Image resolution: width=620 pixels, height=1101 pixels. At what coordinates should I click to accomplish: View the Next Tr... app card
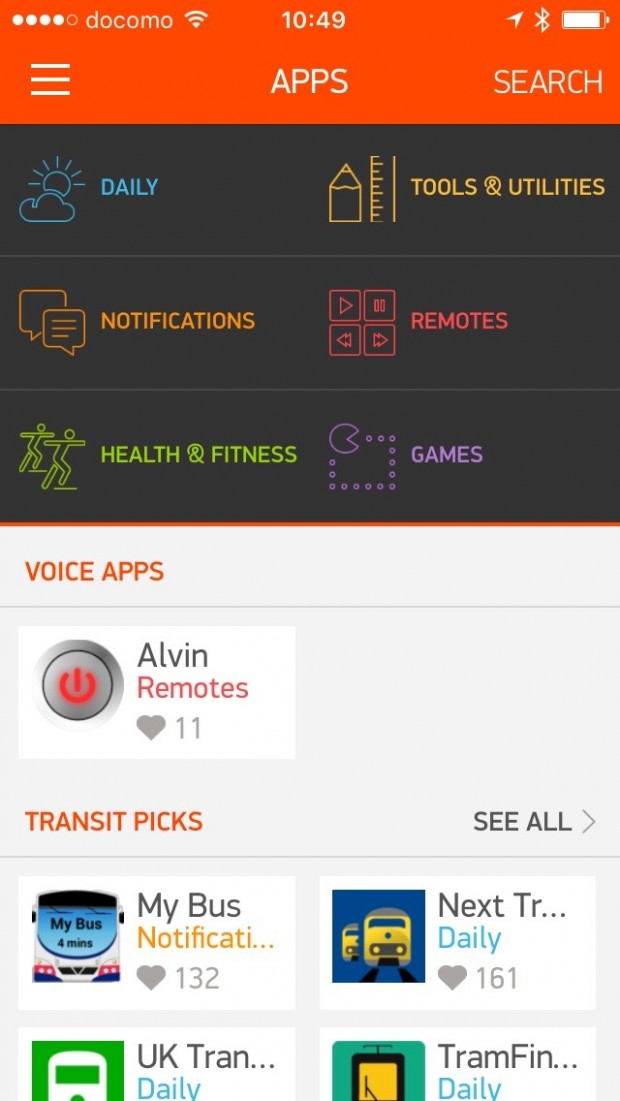458,942
